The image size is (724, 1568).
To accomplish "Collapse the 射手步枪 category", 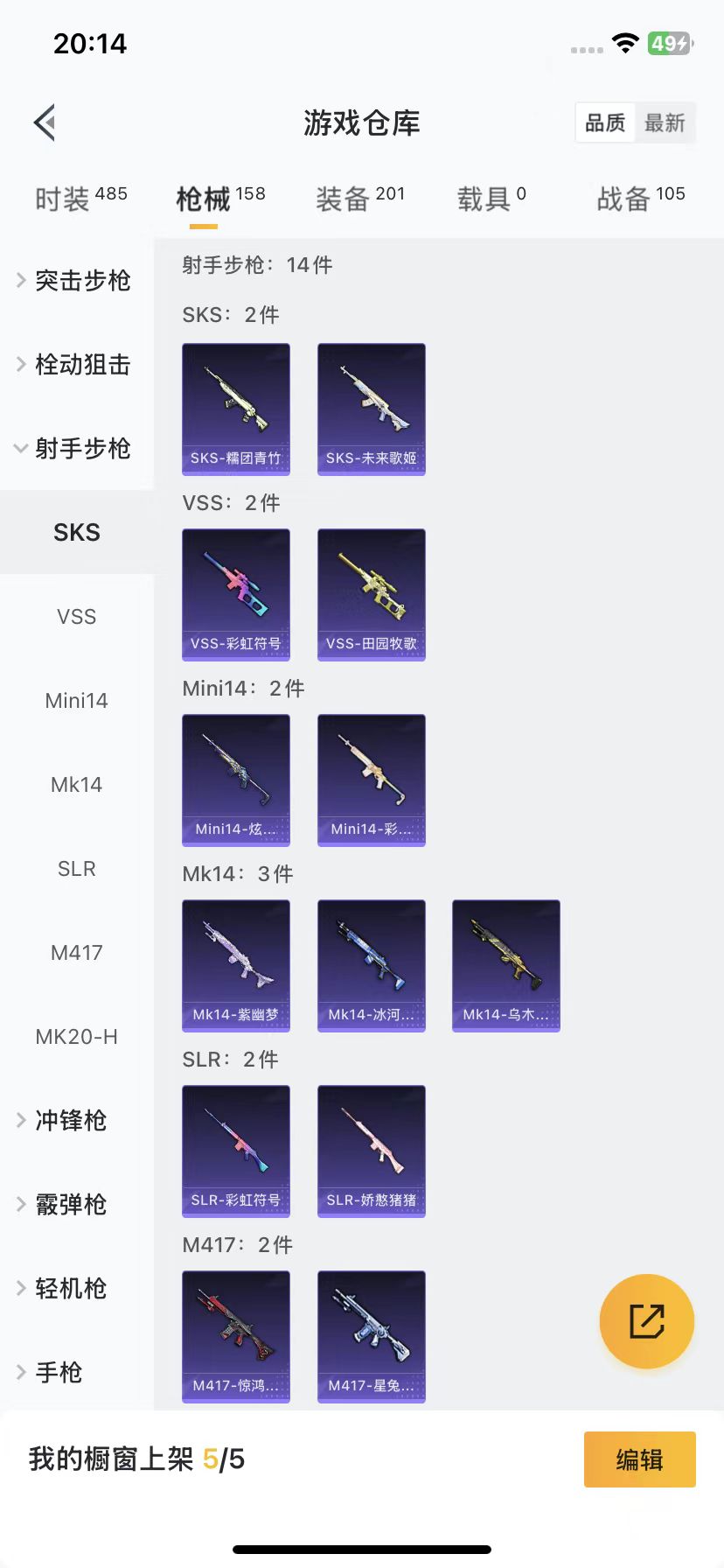I will click(77, 448).
